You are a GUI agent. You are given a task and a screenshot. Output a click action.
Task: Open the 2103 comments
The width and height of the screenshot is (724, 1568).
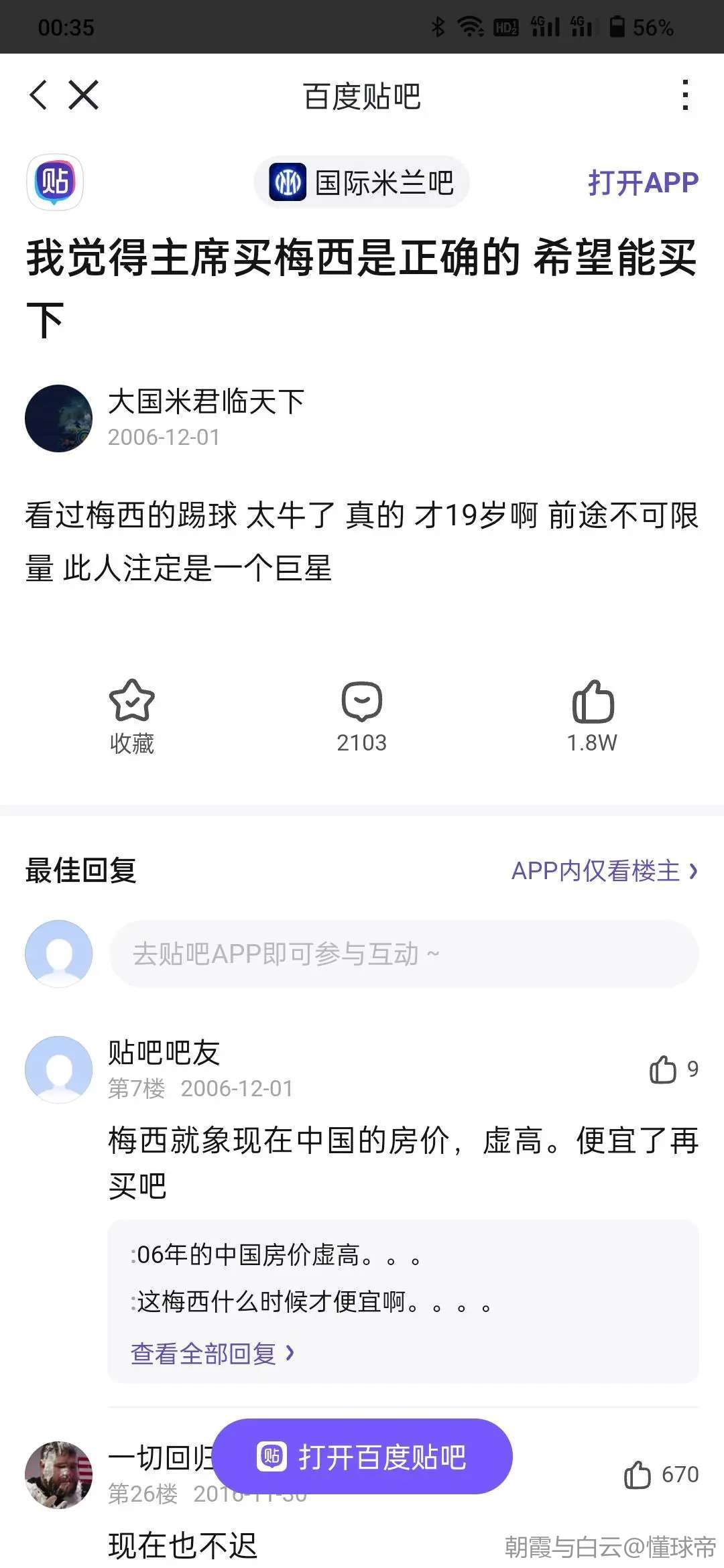[x=362, y=716]
